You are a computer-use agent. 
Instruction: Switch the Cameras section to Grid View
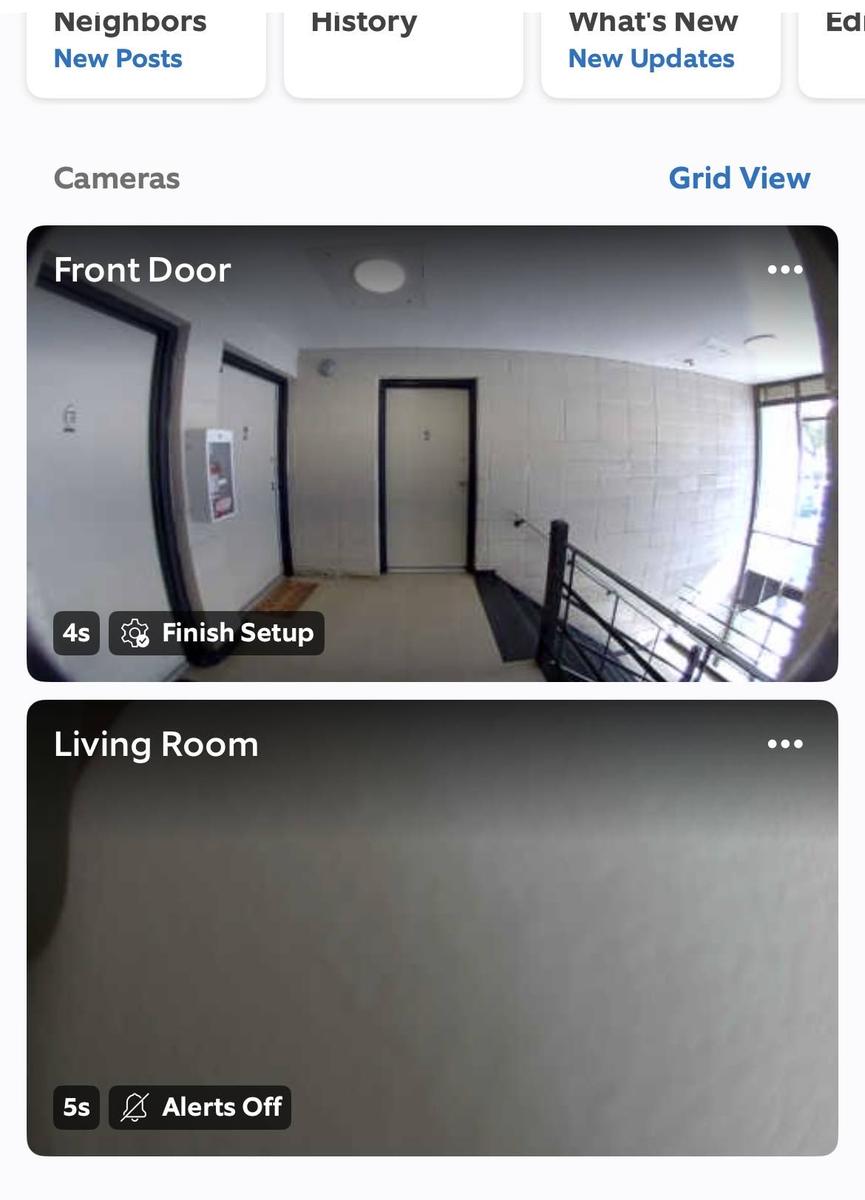[x=739, y=177]
